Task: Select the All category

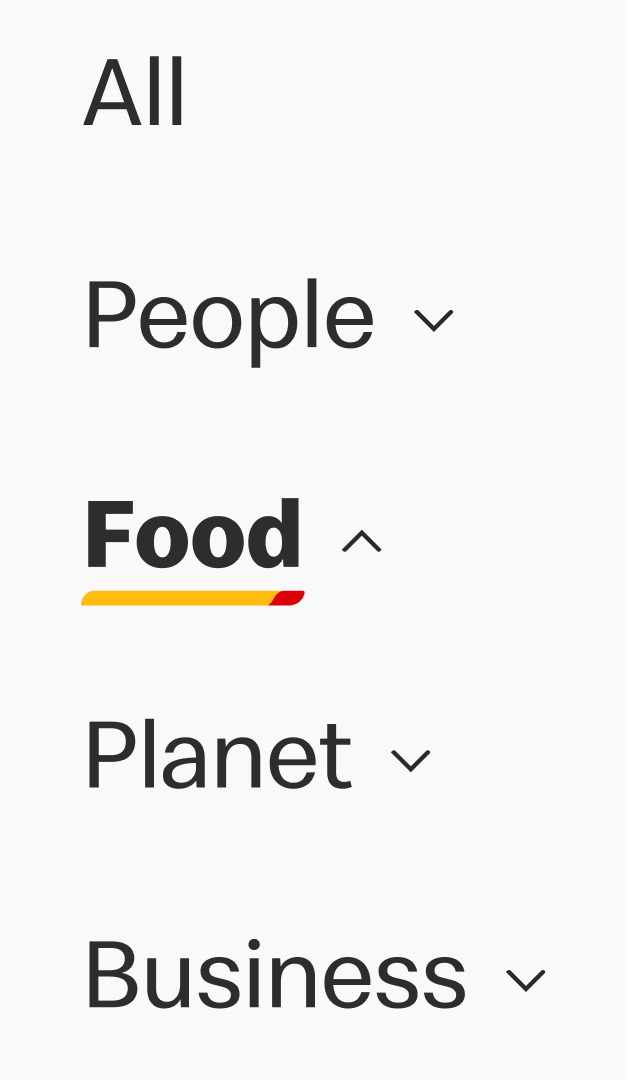Action: pyautogui.click(x=134, y=93)
